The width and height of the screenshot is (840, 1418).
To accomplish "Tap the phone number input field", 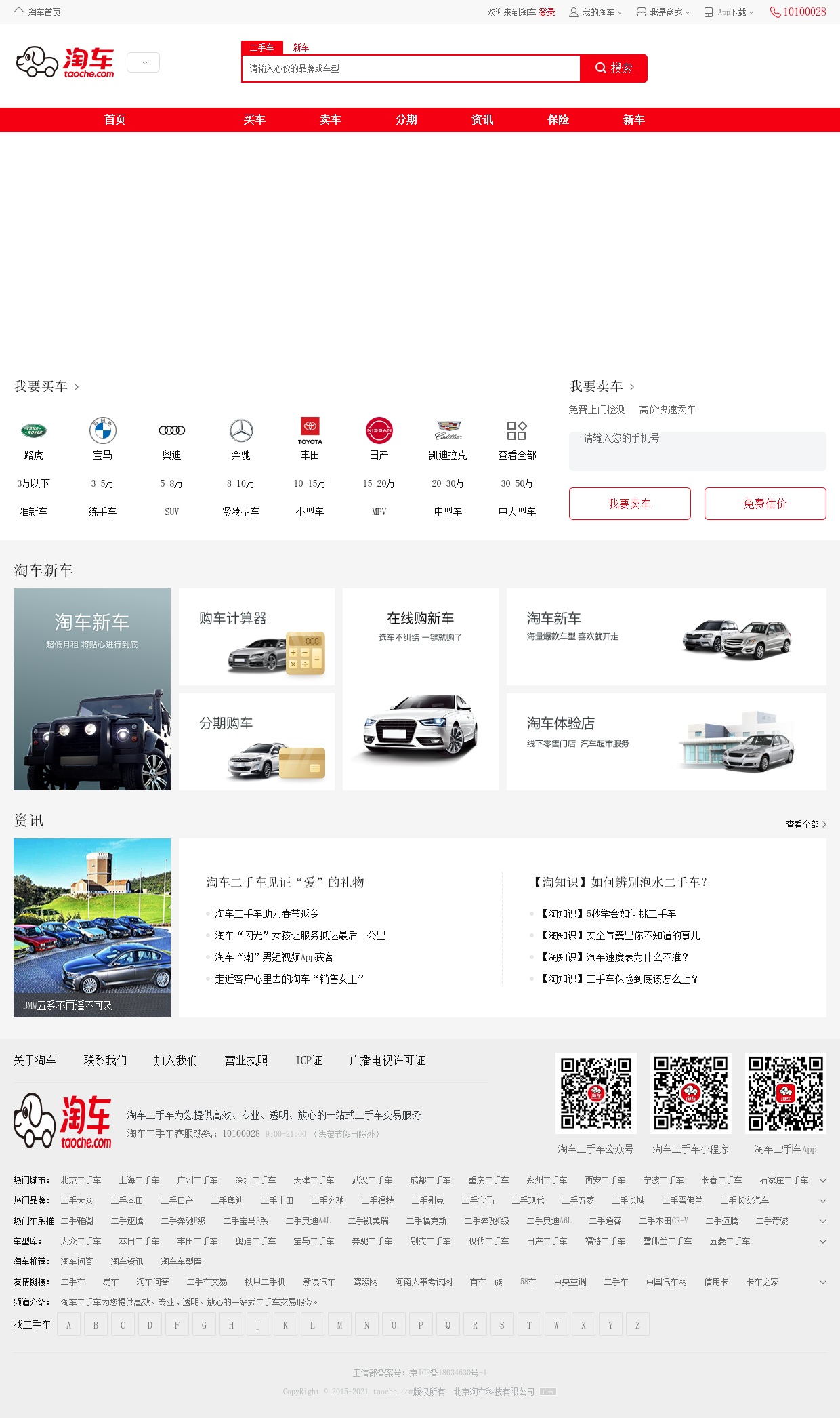I will point(697,451).
